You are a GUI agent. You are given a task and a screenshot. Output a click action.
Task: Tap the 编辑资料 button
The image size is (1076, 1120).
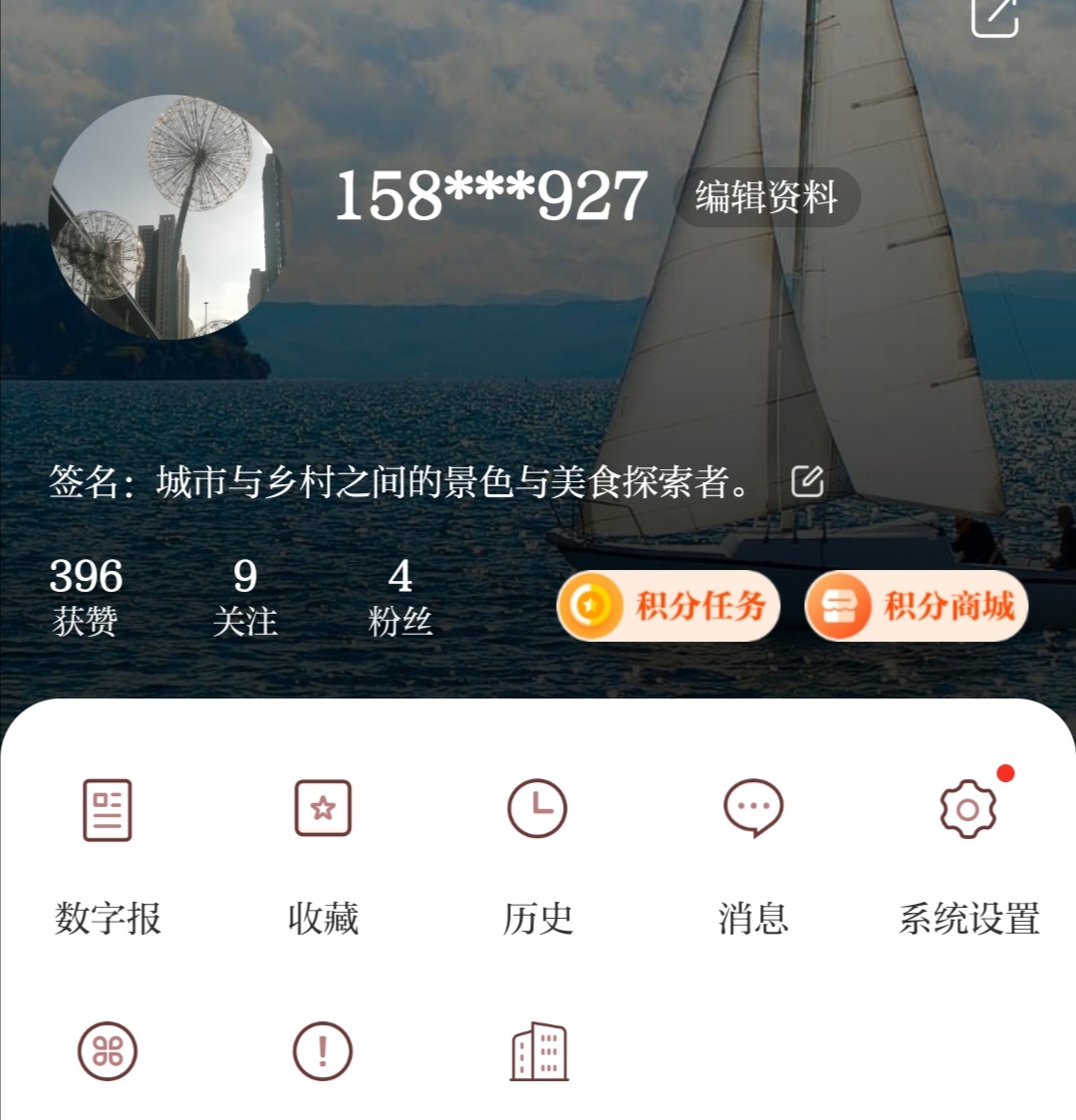tap(766, 196)
